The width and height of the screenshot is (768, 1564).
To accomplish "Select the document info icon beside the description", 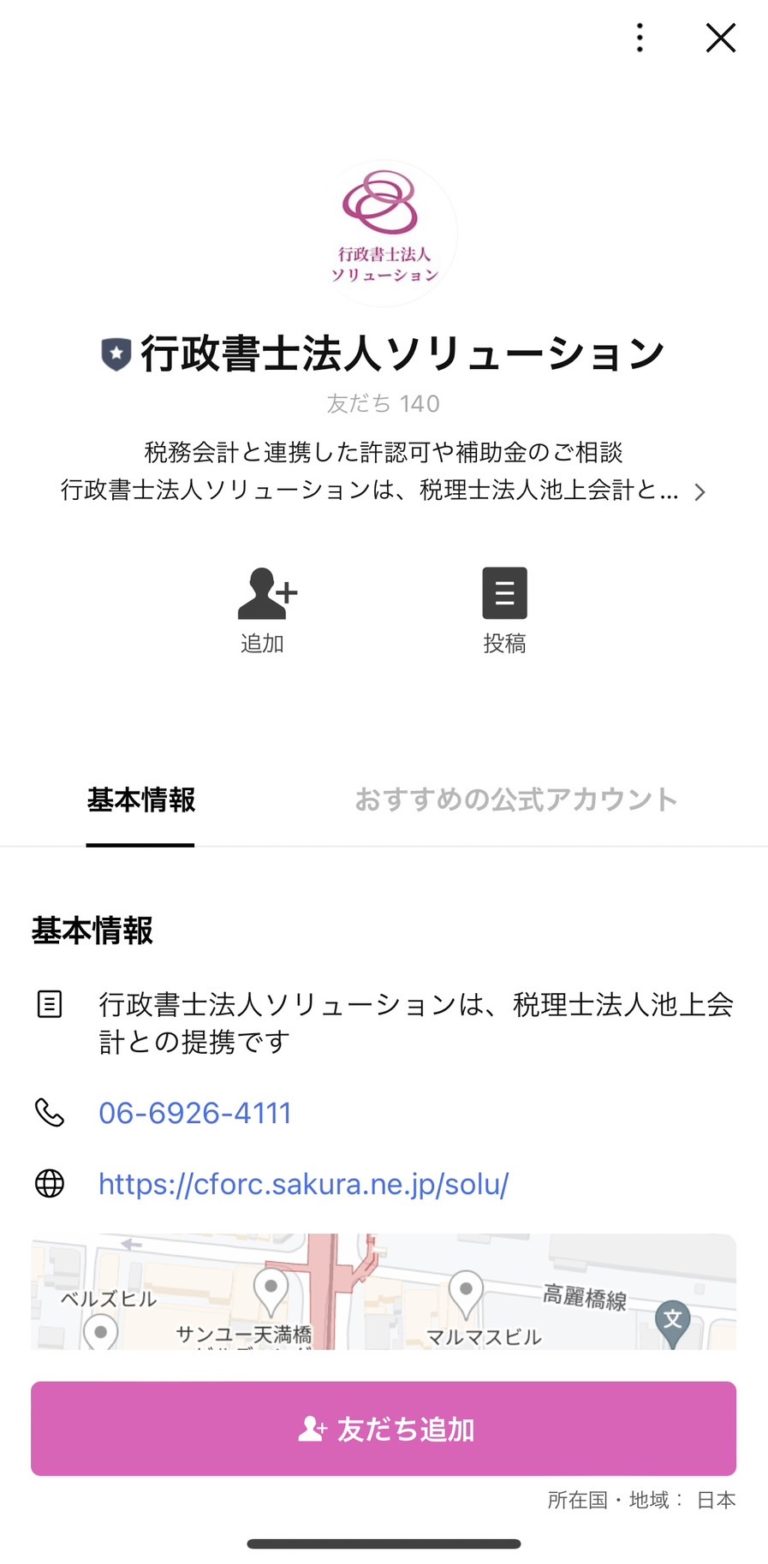I will (x=48, y=1003).
